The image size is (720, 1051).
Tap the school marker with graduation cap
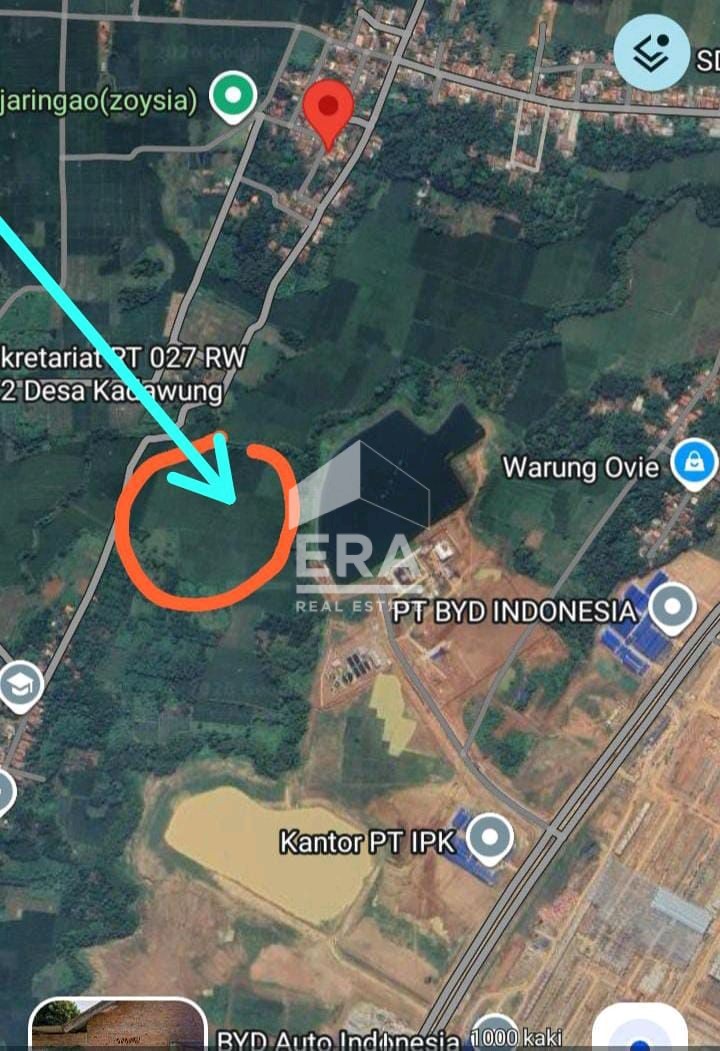point(20,686)
